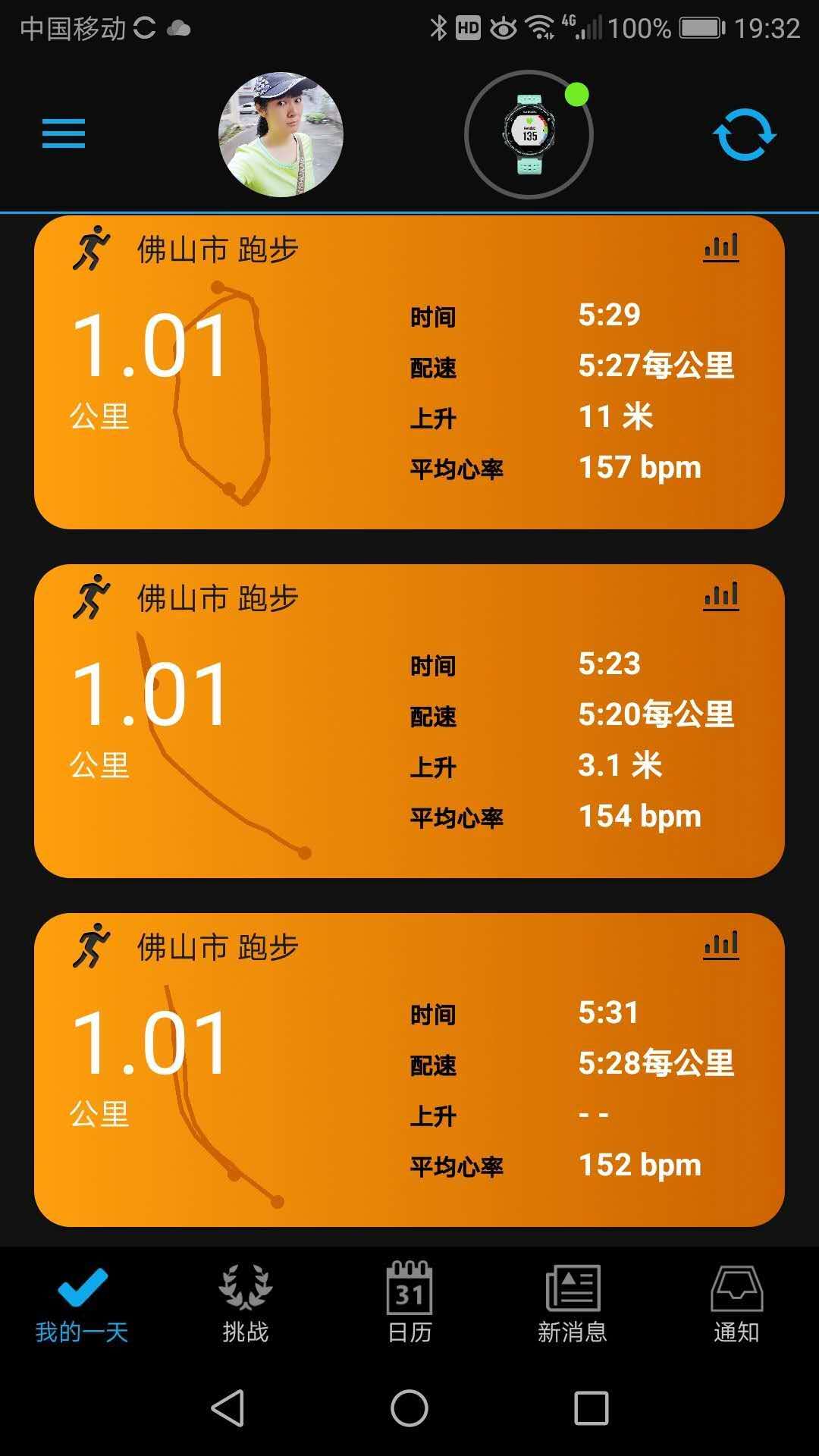Open the connected watch device page

(x=529, y=135)
